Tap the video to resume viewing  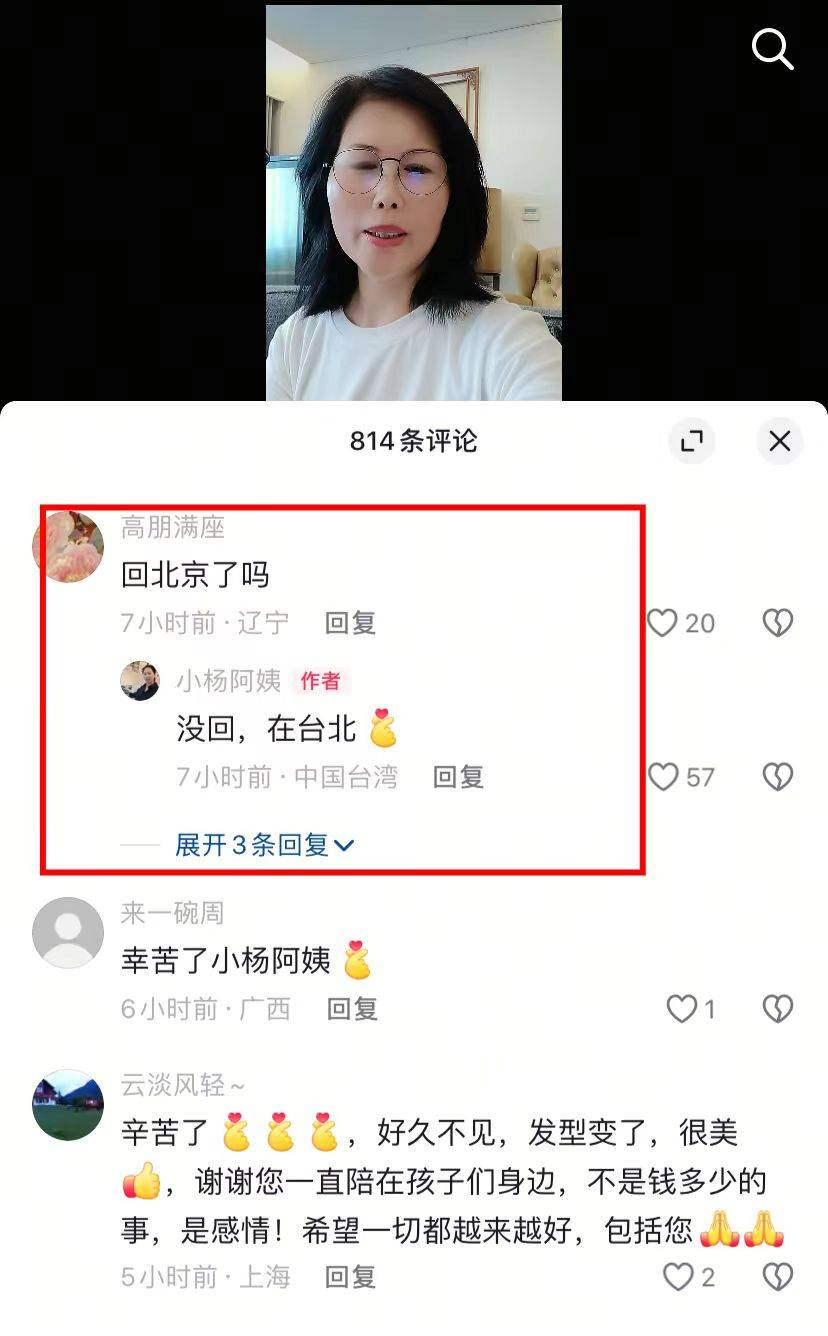click(x=413, y=200)
